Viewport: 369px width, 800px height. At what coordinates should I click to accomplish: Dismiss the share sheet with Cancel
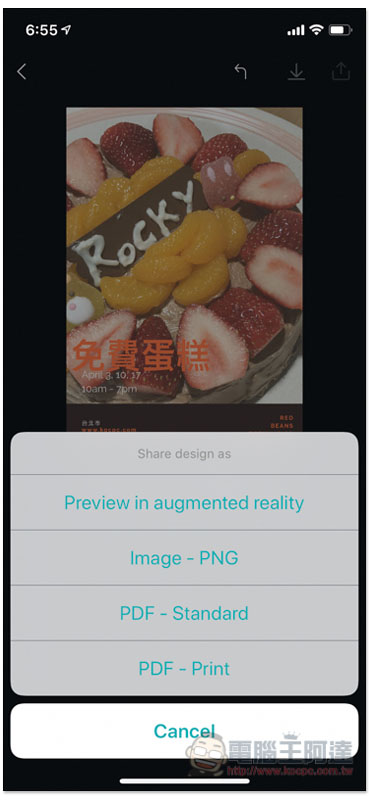point(184,731)
